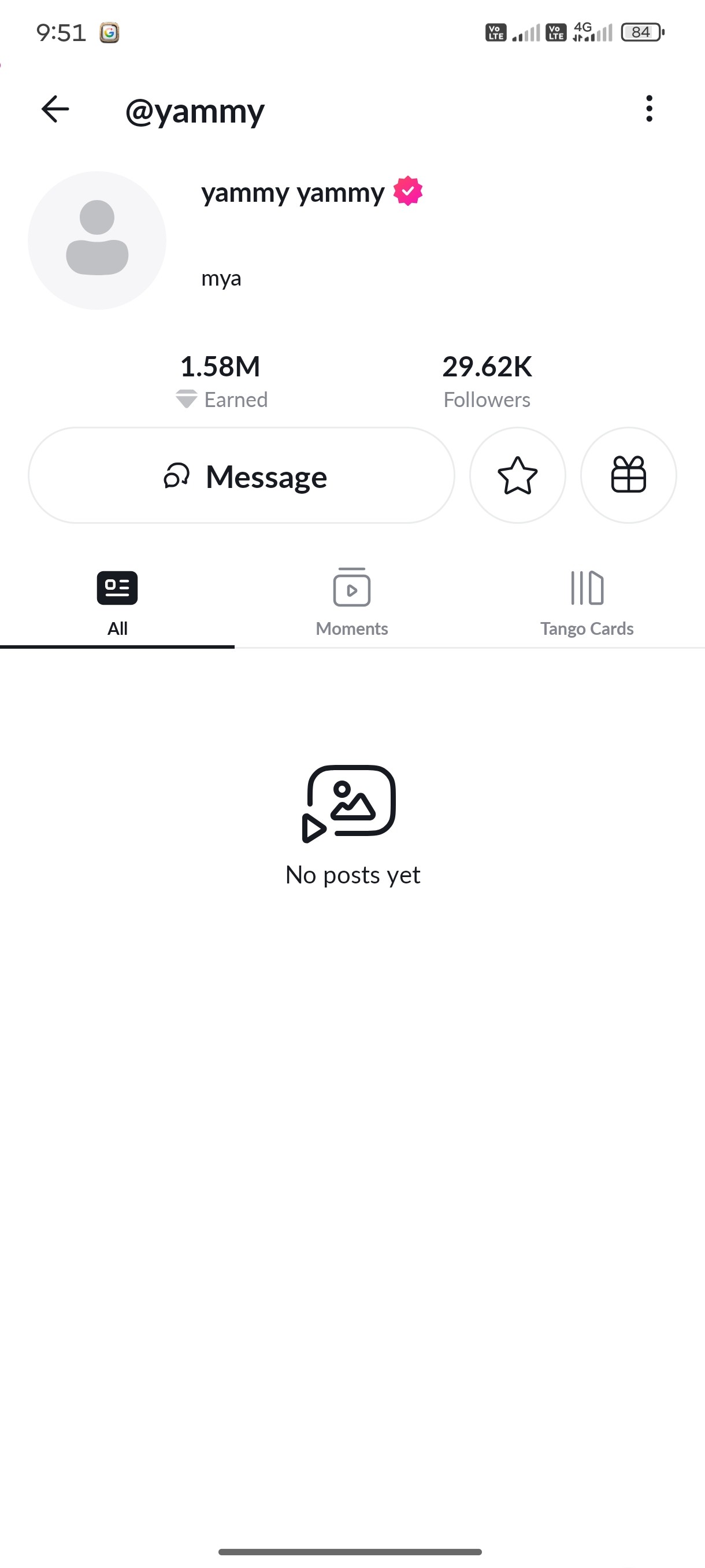Message yammy yammy
705x1568 pixels.
[x=242, y=475]
